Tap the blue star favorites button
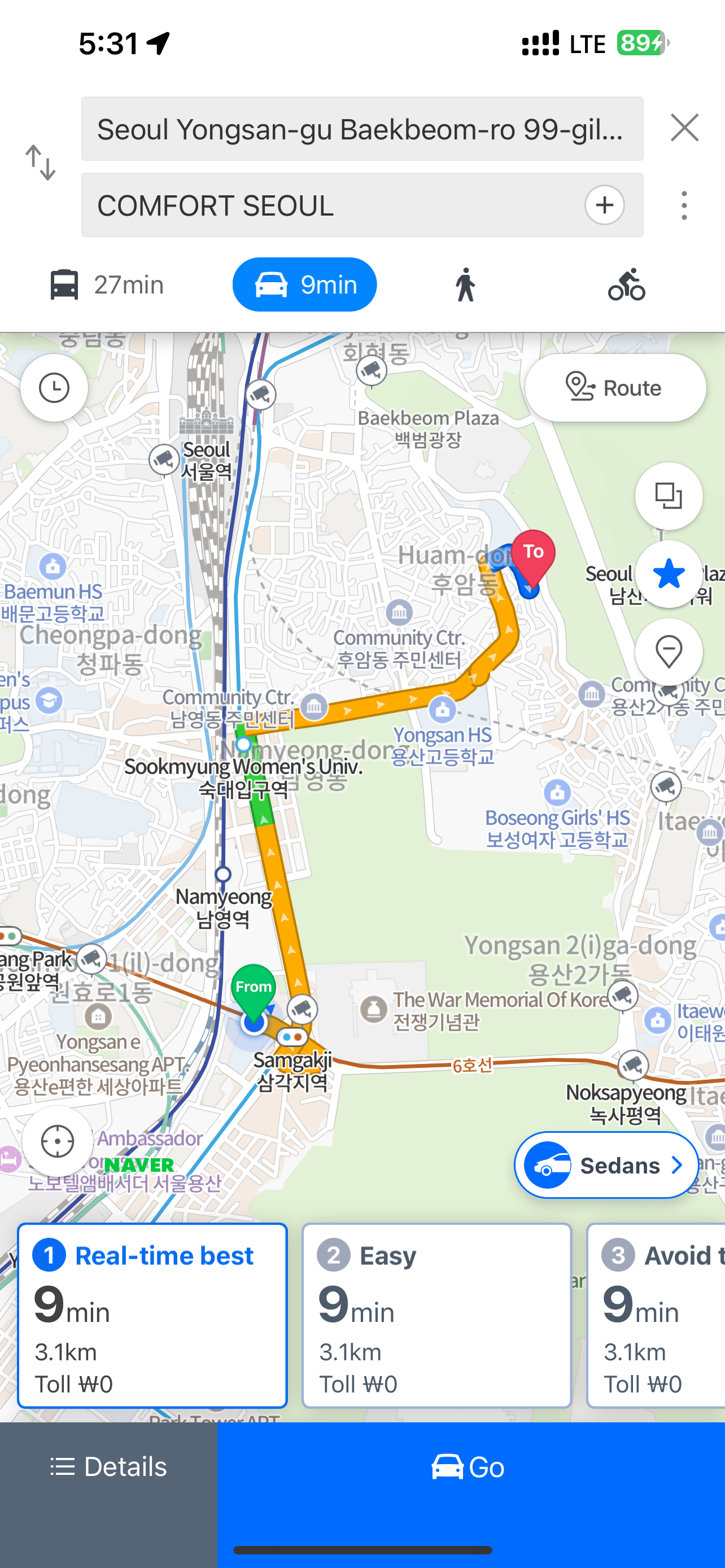The image size is (725, 1568). pyautogui.click(x=669, y=574)
